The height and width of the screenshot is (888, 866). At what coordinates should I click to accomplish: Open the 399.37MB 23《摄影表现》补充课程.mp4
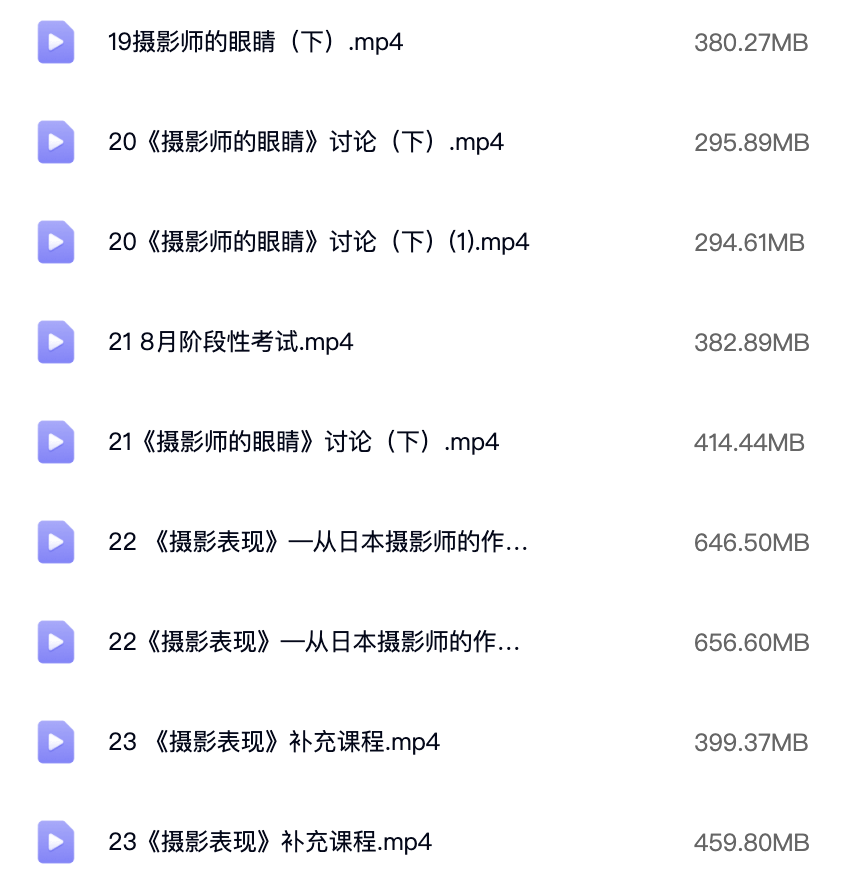coord(273,742)
